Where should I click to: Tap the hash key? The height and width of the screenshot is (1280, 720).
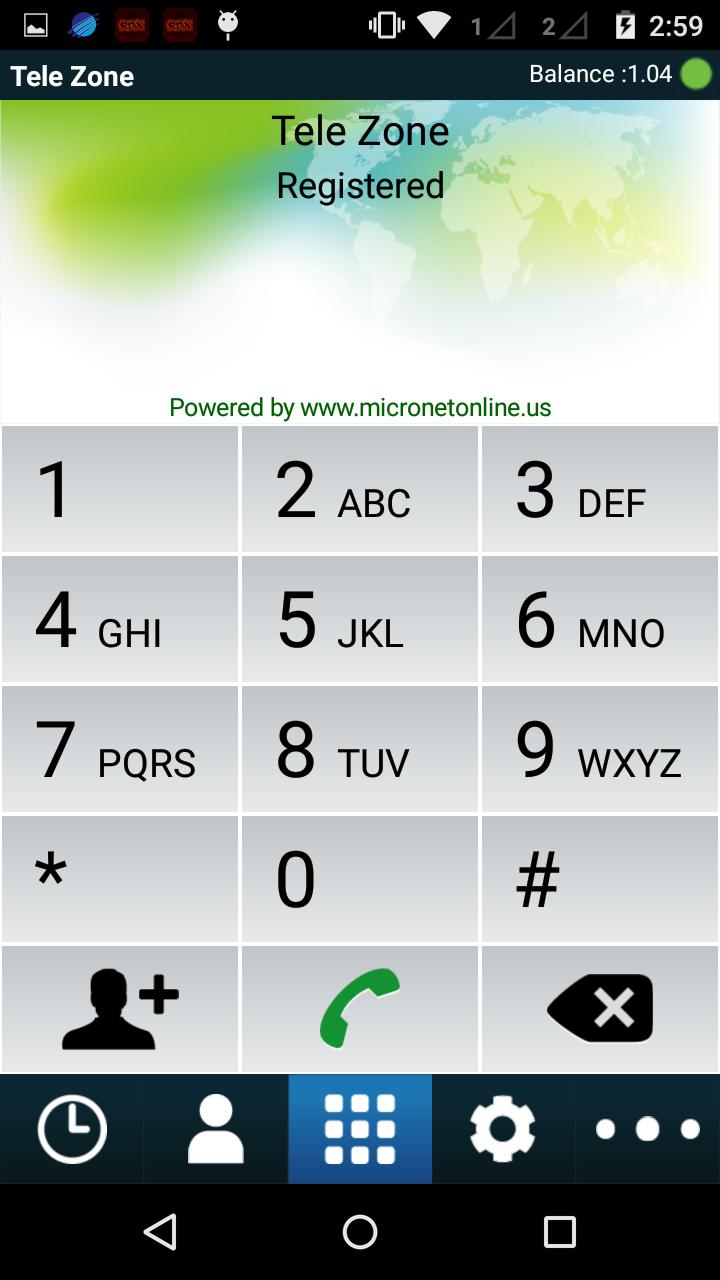(x=600, y=880)
